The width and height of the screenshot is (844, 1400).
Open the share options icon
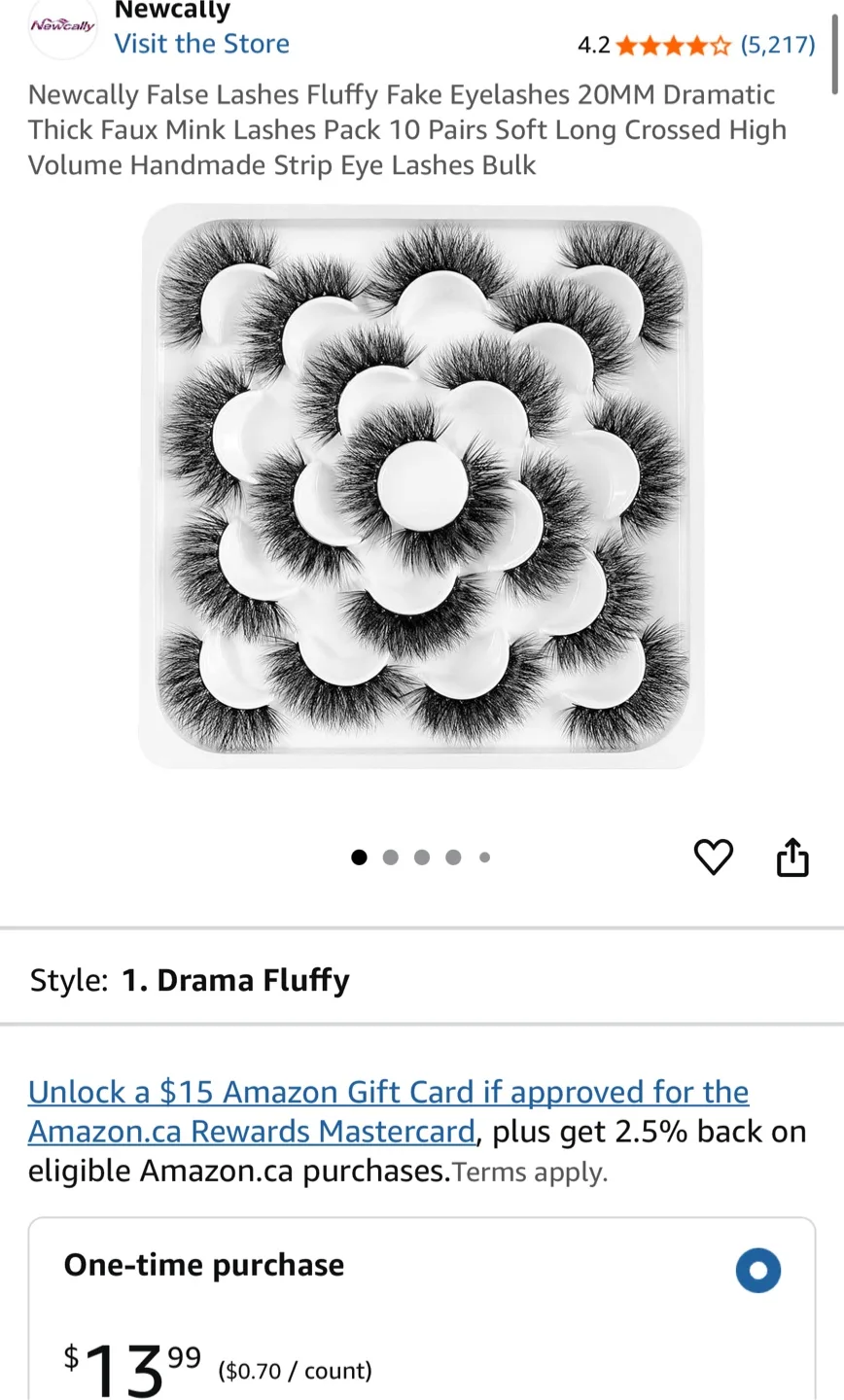(x=792, y=857)
